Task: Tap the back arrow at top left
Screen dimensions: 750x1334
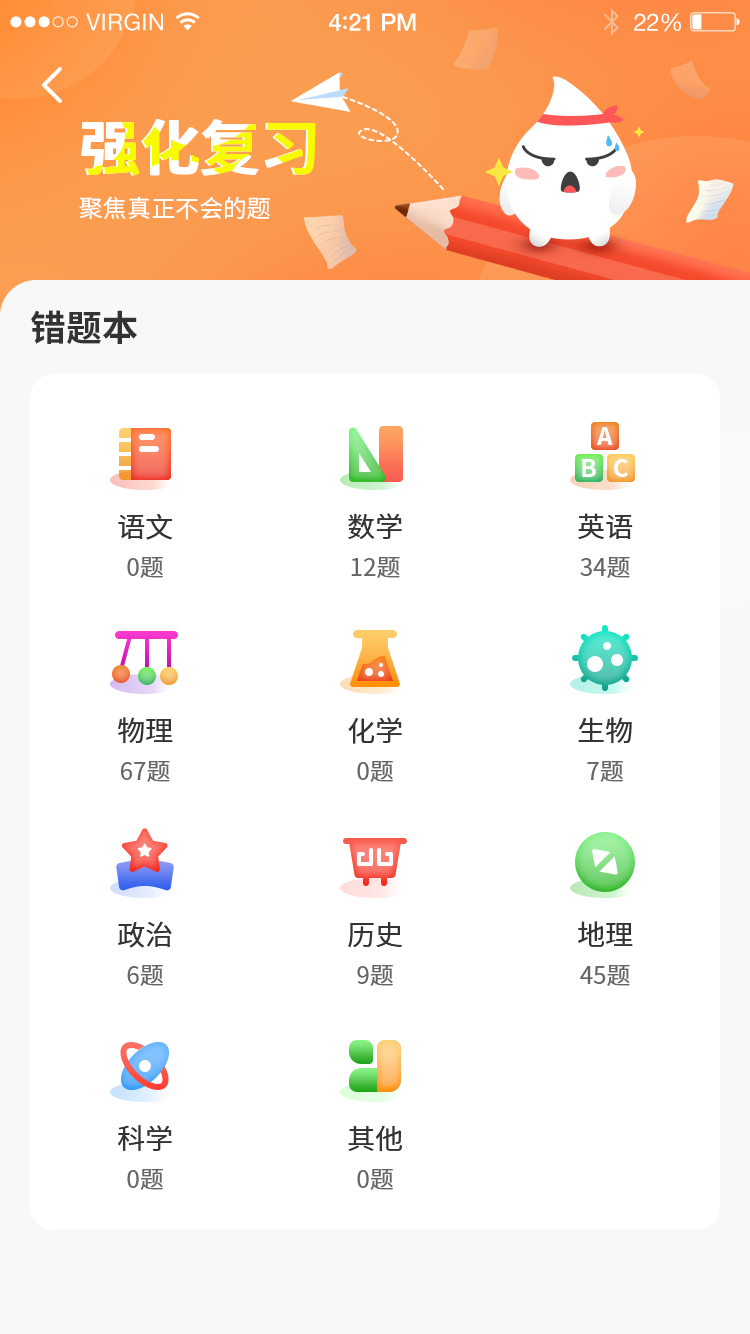Action: [x=52, y=85]
